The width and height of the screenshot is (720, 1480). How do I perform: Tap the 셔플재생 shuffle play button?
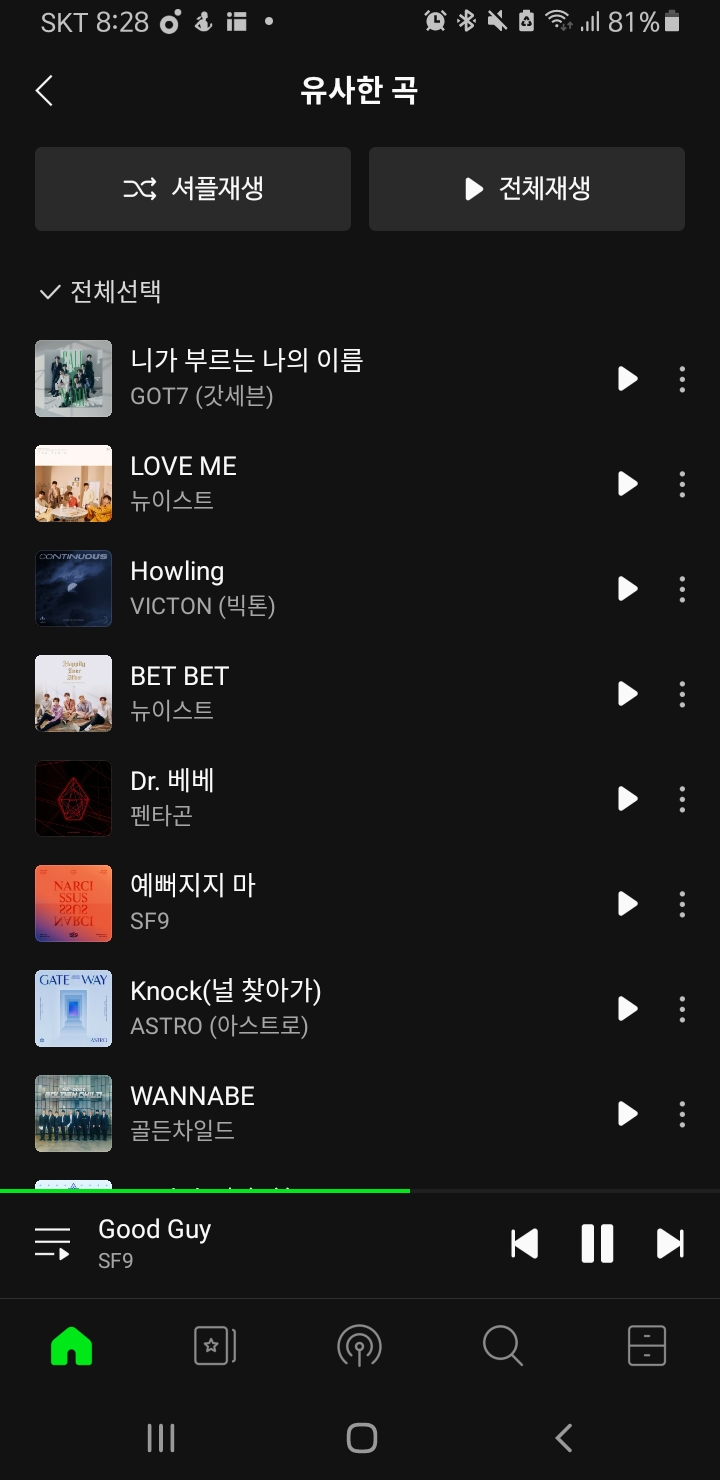pos(192,189)
